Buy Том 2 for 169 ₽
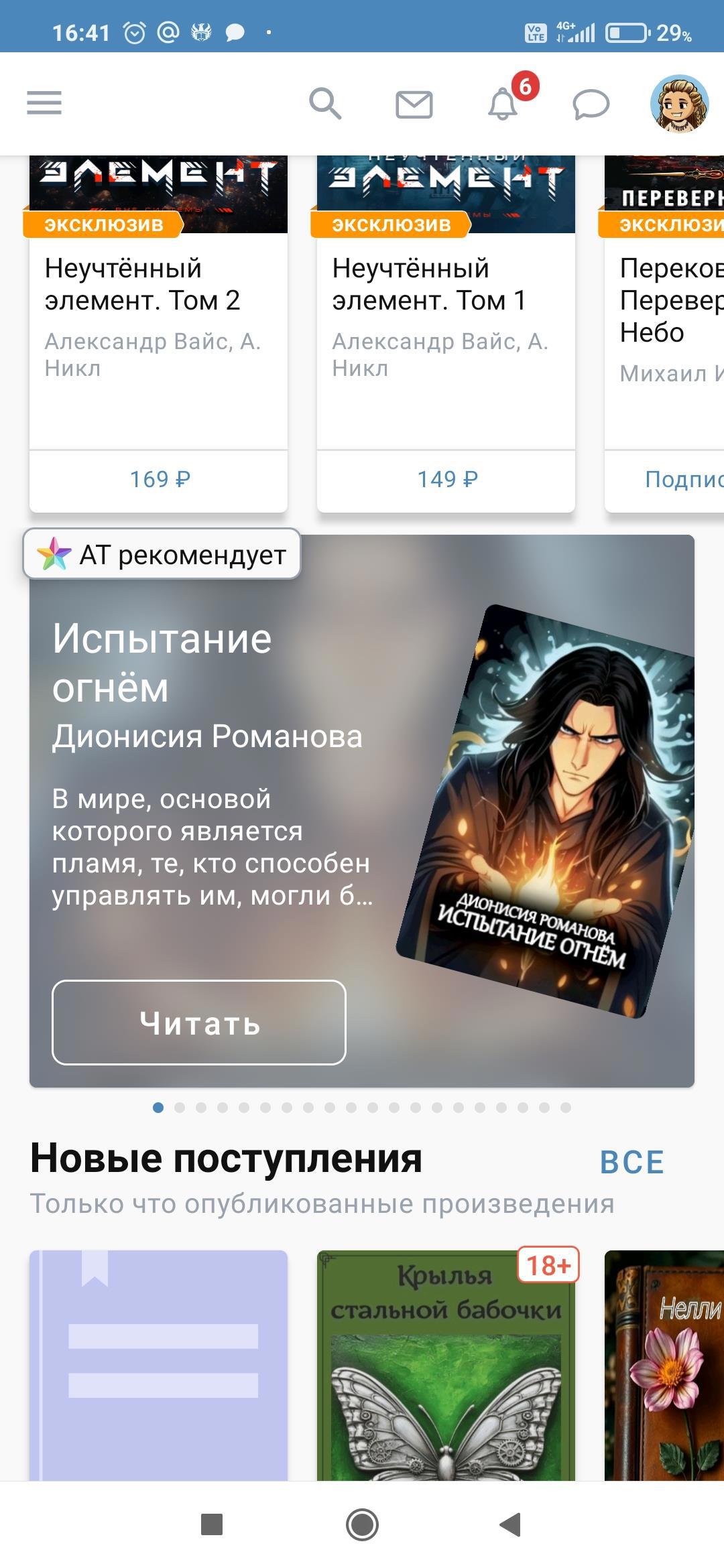 [x=159, y=480]
